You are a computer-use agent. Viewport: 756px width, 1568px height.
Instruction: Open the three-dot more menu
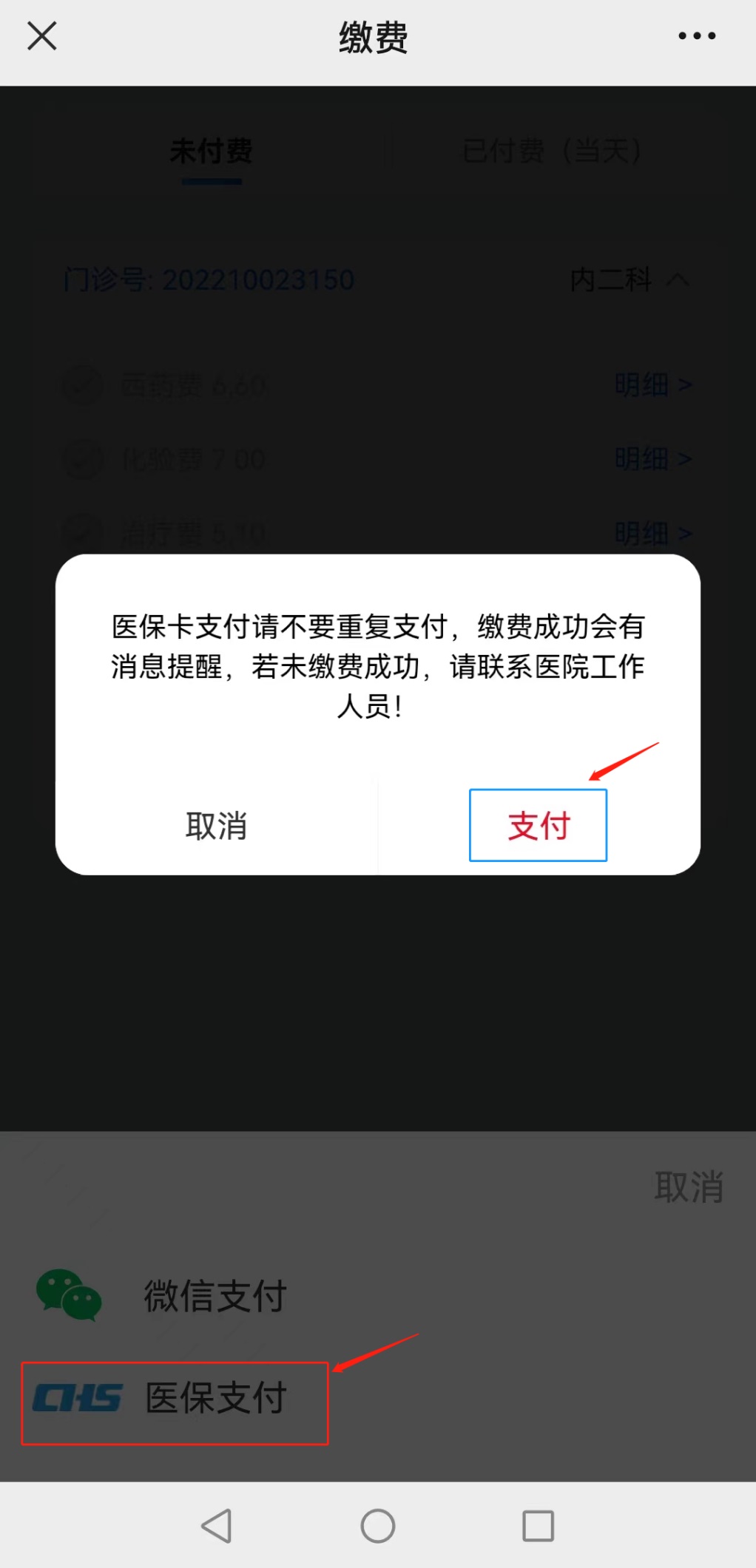pos(697,35)
